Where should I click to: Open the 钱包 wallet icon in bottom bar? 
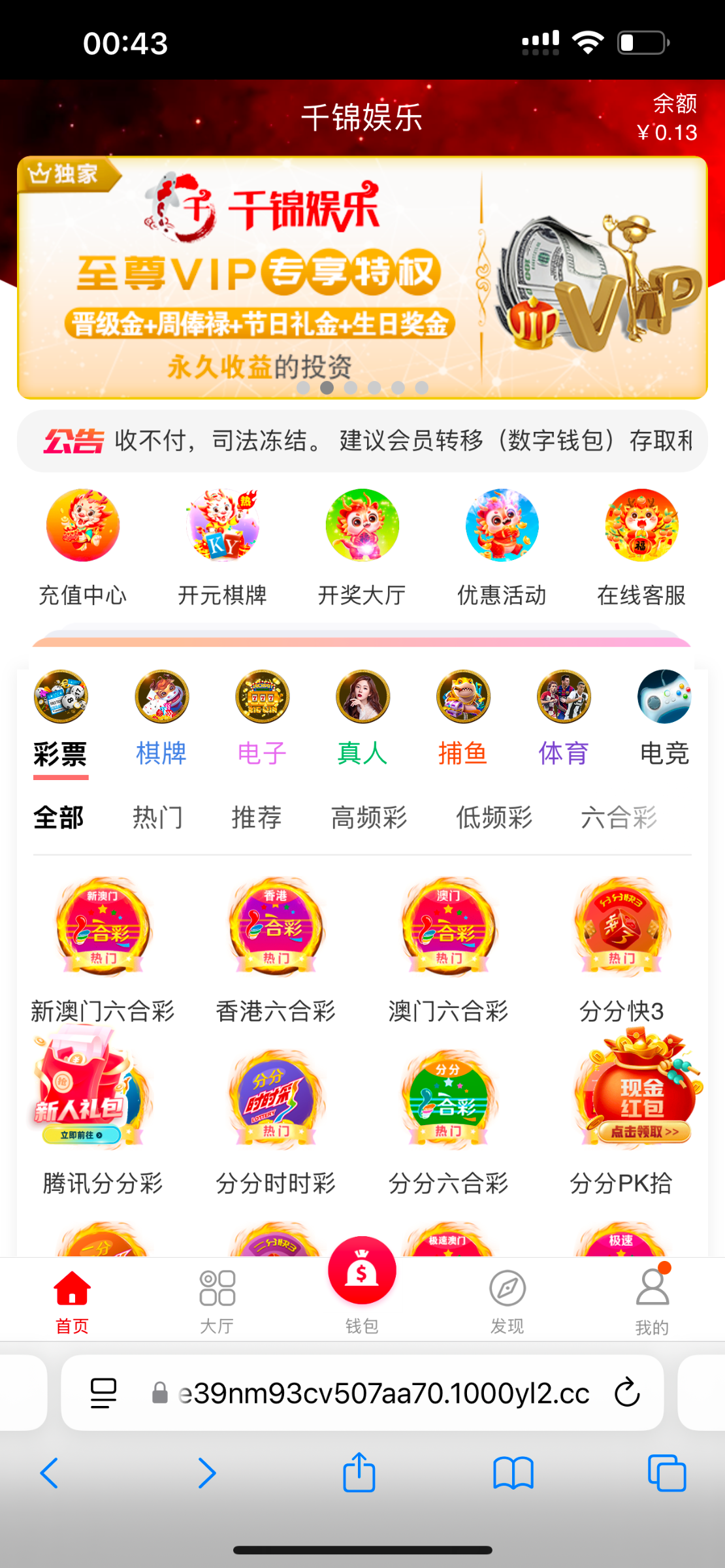(362, 1271)
